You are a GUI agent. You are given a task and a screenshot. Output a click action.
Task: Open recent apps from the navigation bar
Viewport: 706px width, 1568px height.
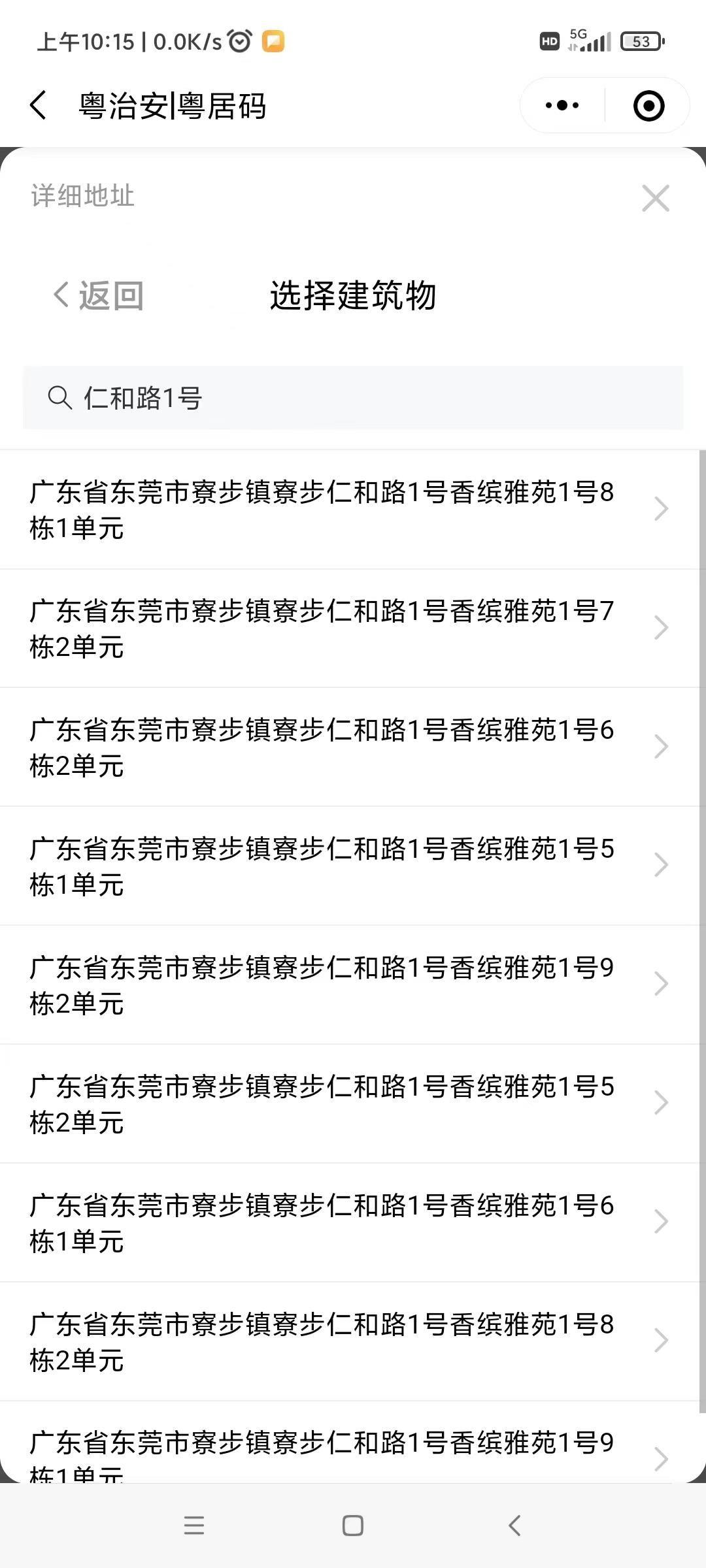click(194, 1526)
